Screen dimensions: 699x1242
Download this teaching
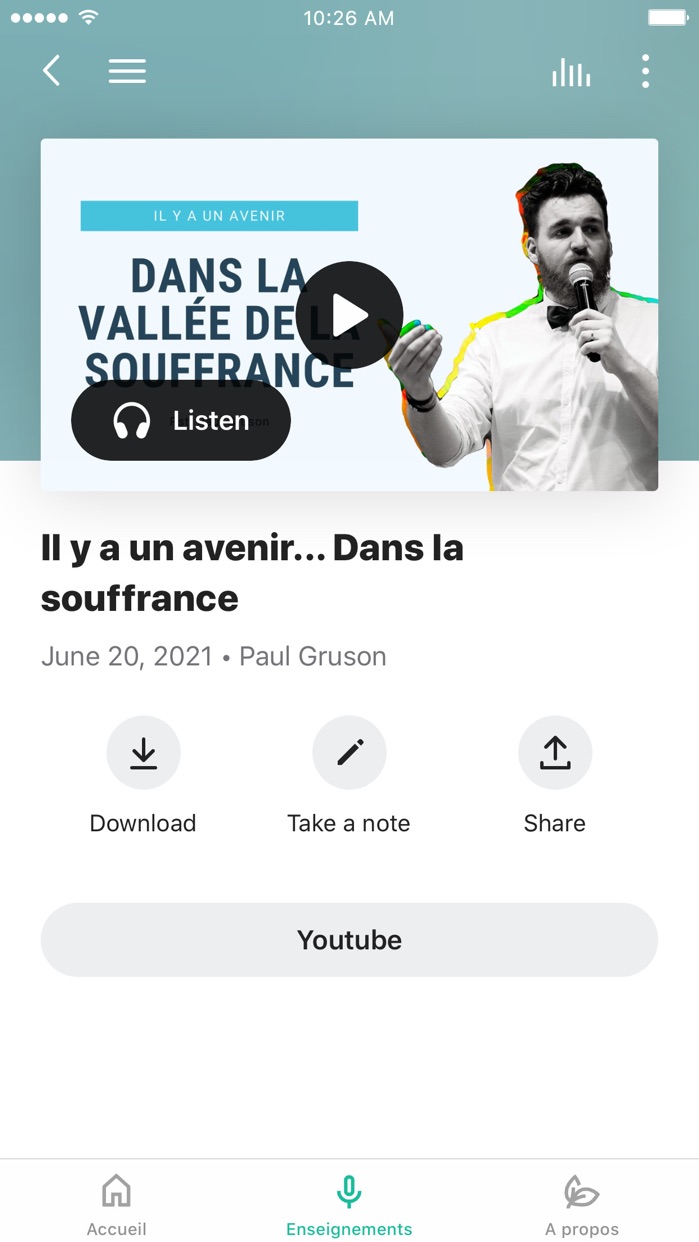[143, 753]
